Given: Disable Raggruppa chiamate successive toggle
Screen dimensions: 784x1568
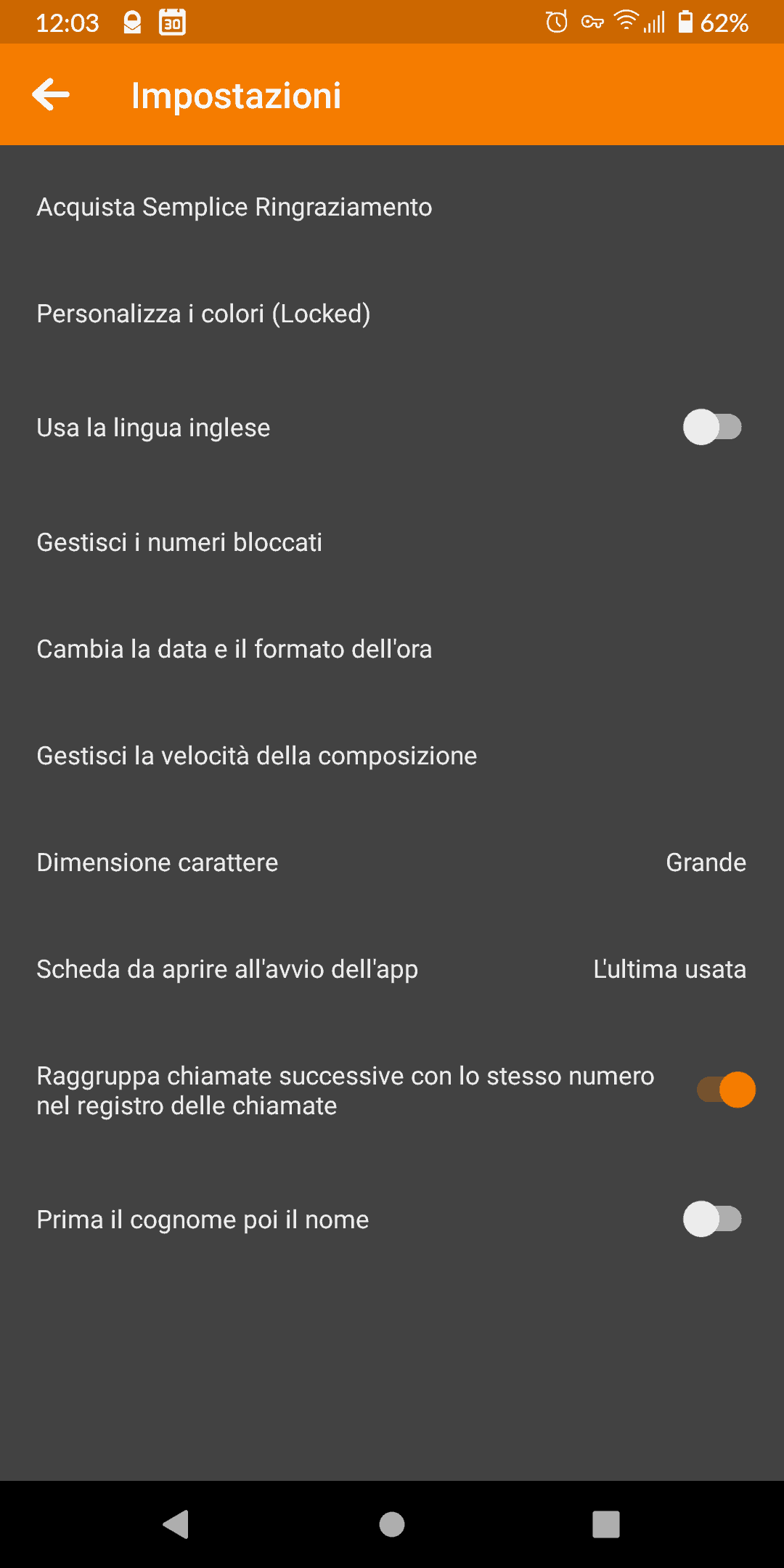Looking at the screenshot, I should [x=726, y=1090].
